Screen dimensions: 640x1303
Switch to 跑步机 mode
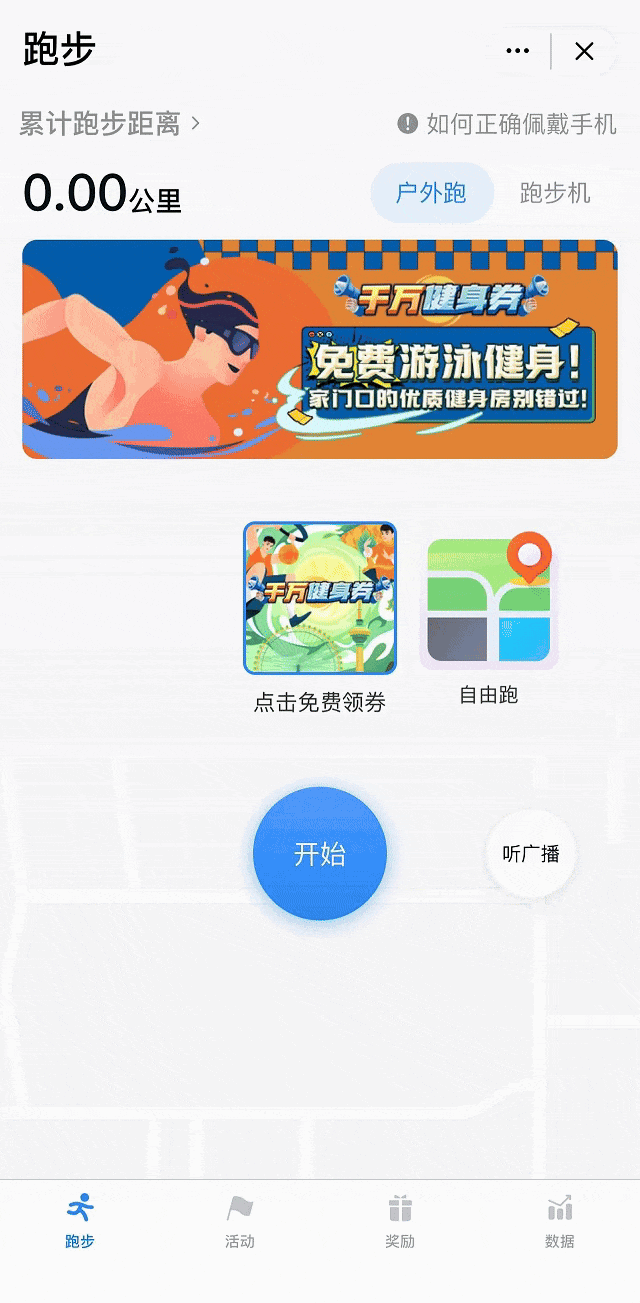(555, 192)
